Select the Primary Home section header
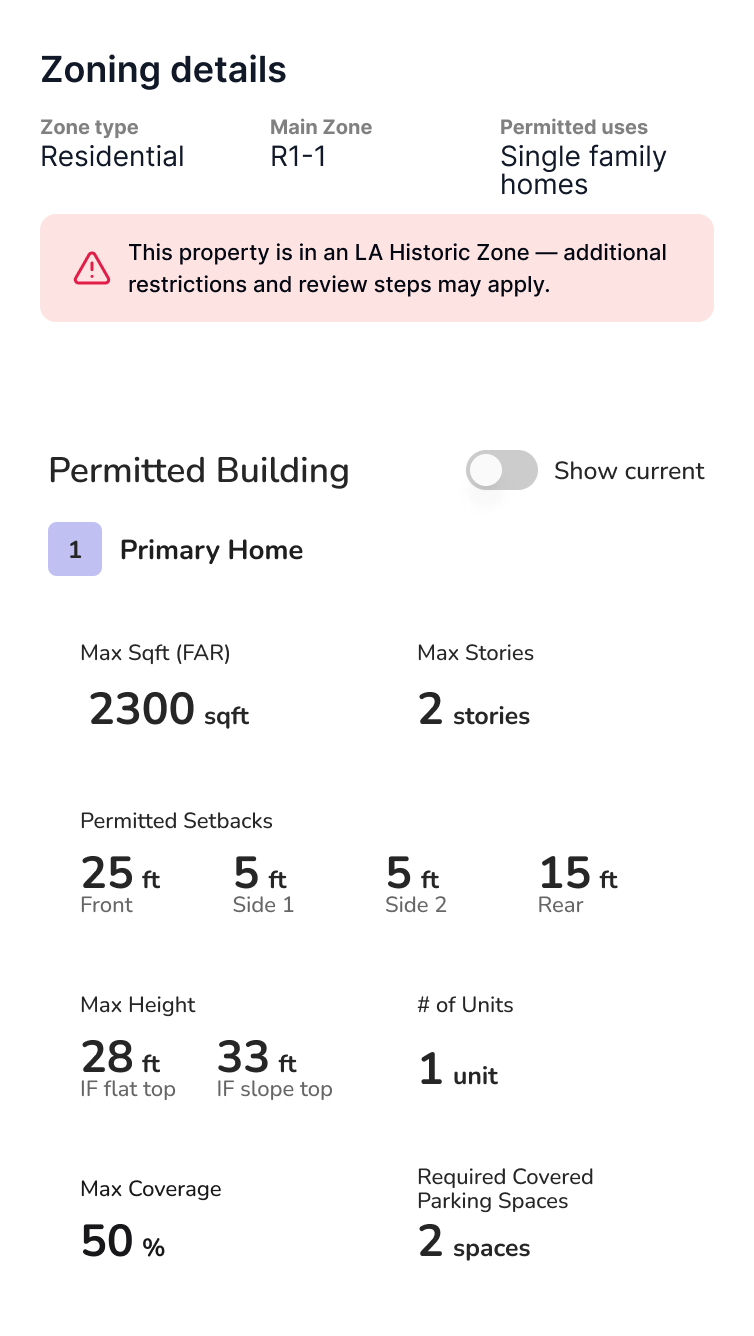 212,549
